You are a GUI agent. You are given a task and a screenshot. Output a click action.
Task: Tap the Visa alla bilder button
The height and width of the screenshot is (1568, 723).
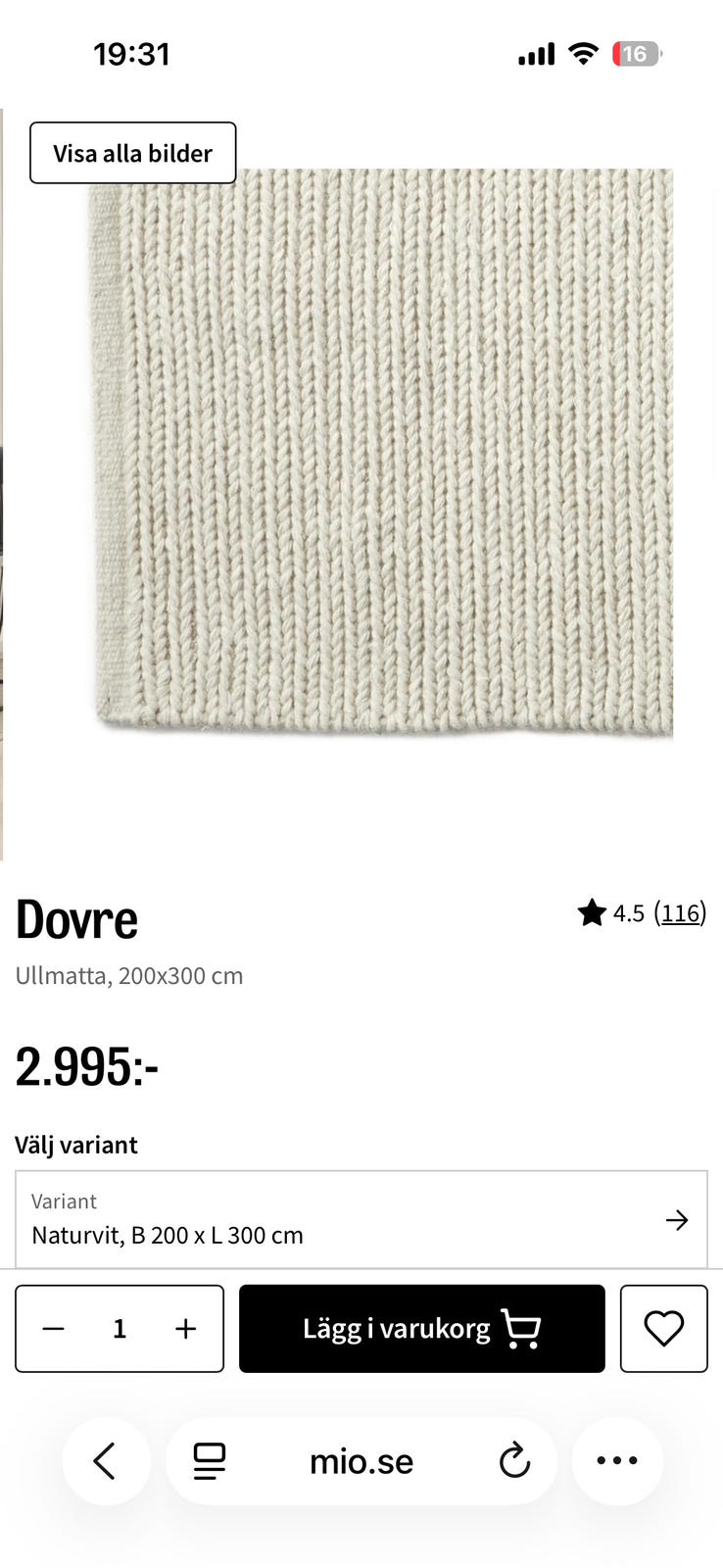coord(133,153)
